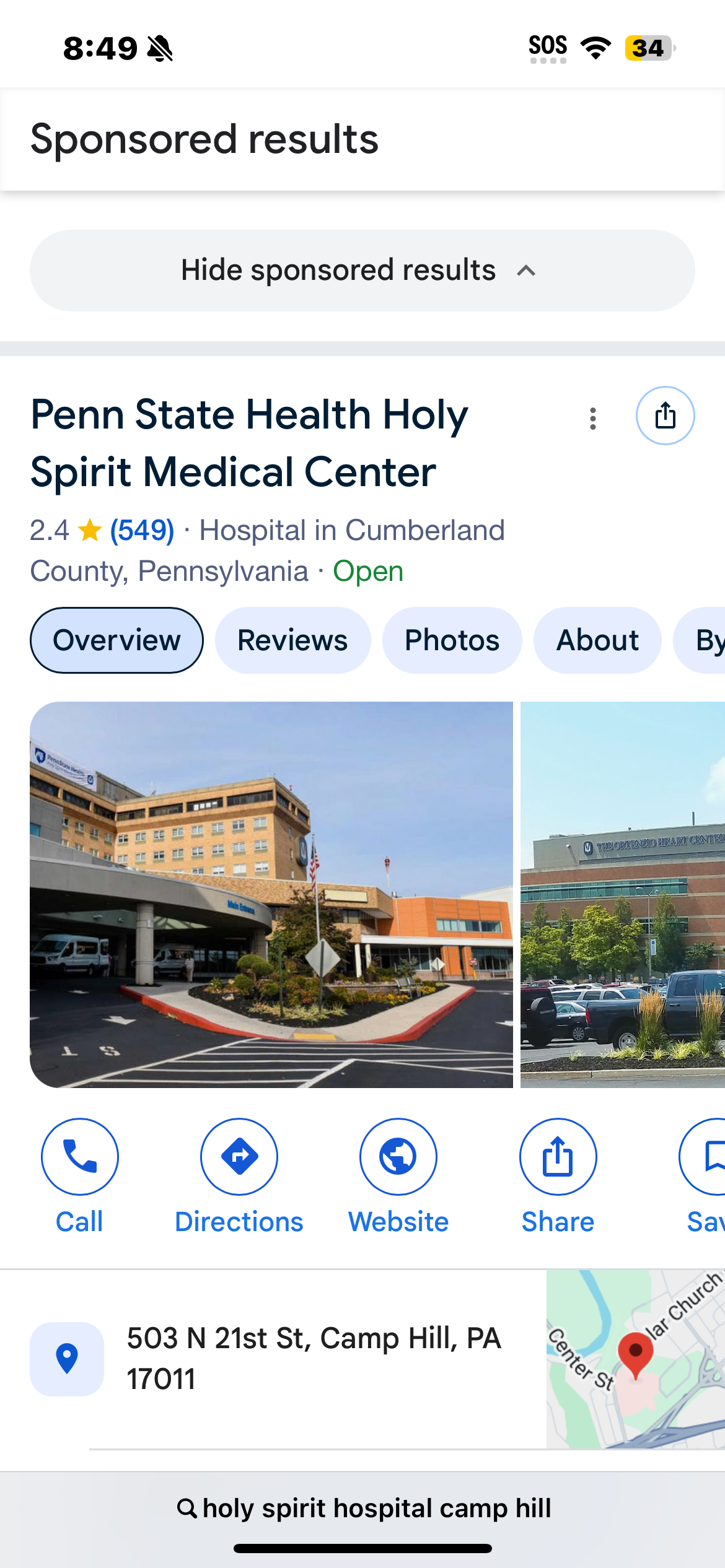
Task: Tap the share icon beside the hospital name
Action: (x=665, y=416)
